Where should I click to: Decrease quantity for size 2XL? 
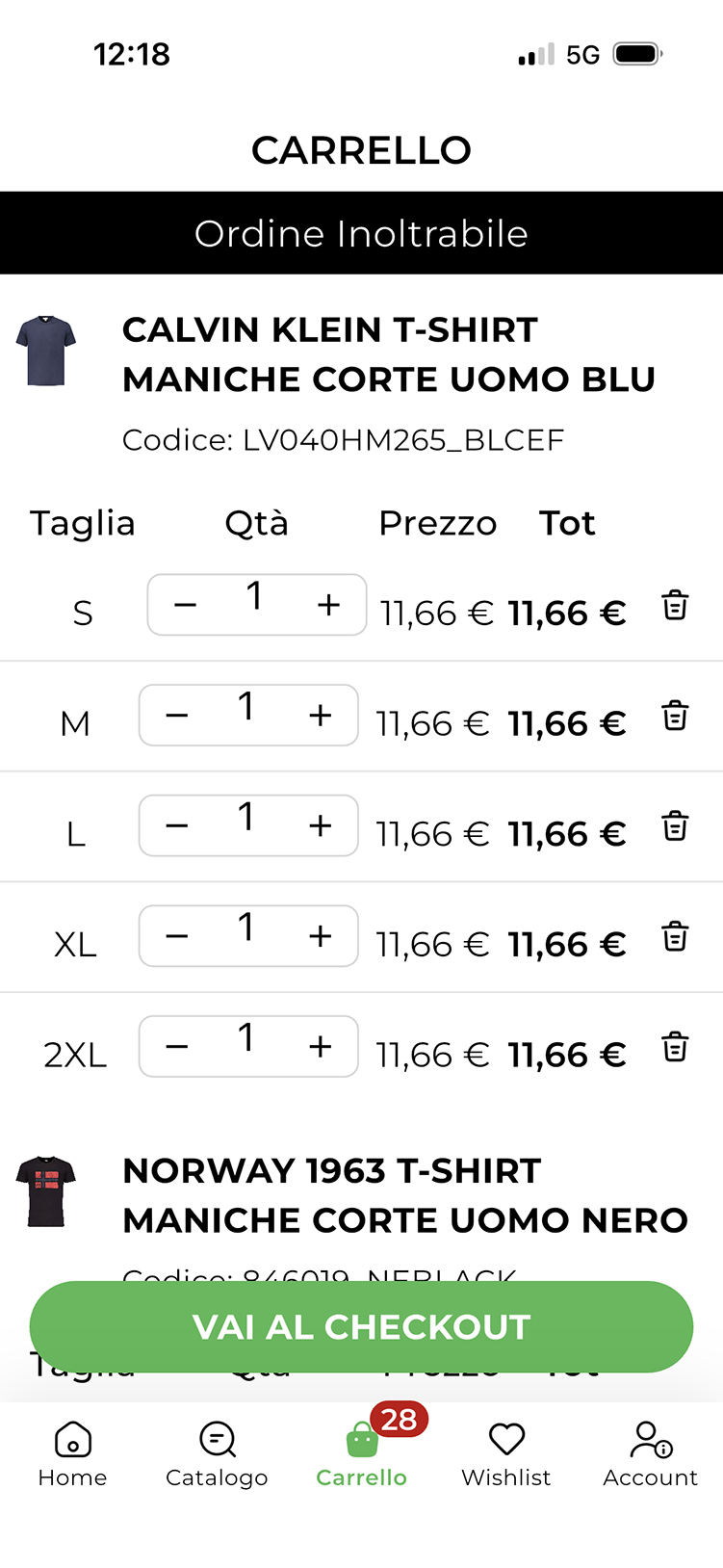coord(177,1046)
